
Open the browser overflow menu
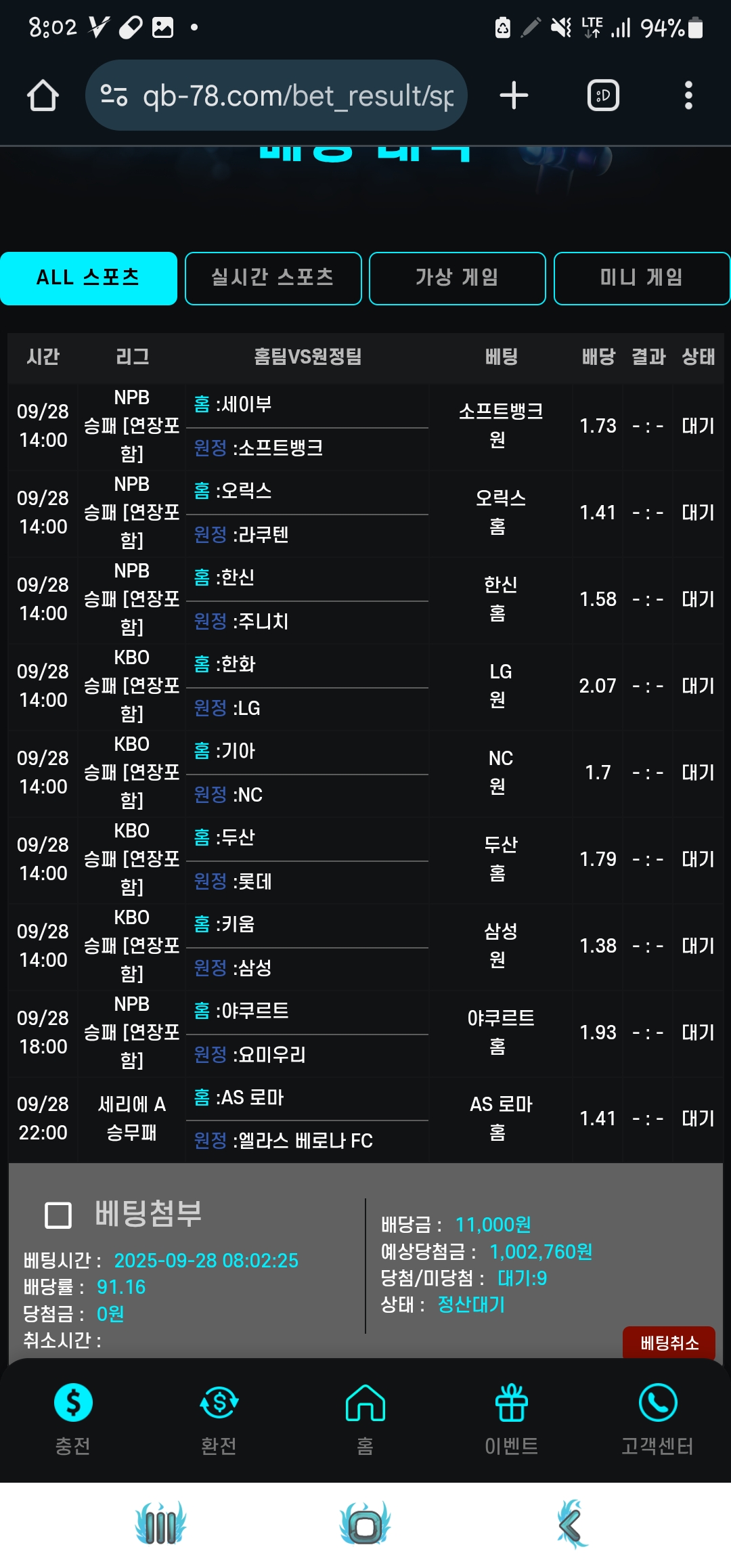[x=688, y=95]
